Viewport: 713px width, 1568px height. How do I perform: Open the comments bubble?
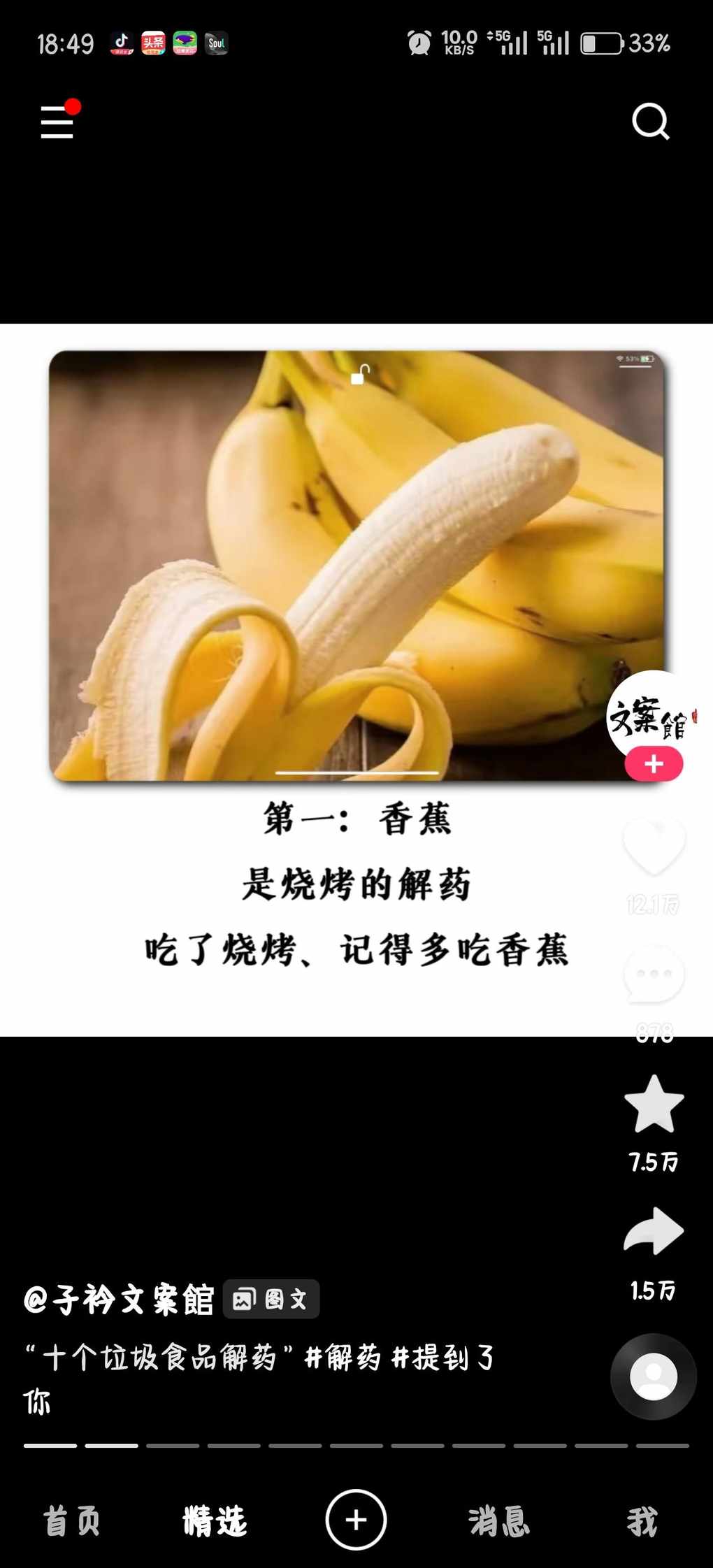coord(654,974)
